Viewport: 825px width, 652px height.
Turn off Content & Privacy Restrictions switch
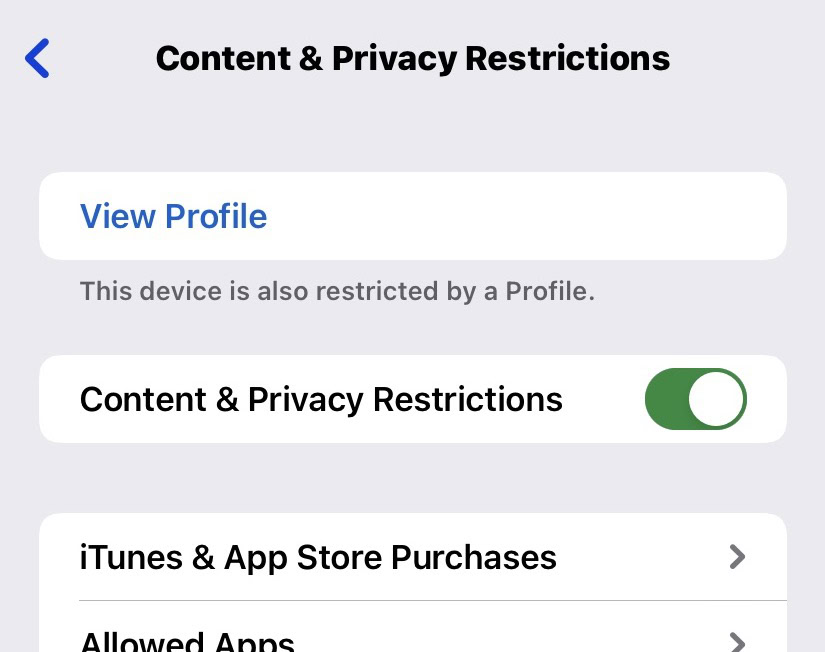695,399
